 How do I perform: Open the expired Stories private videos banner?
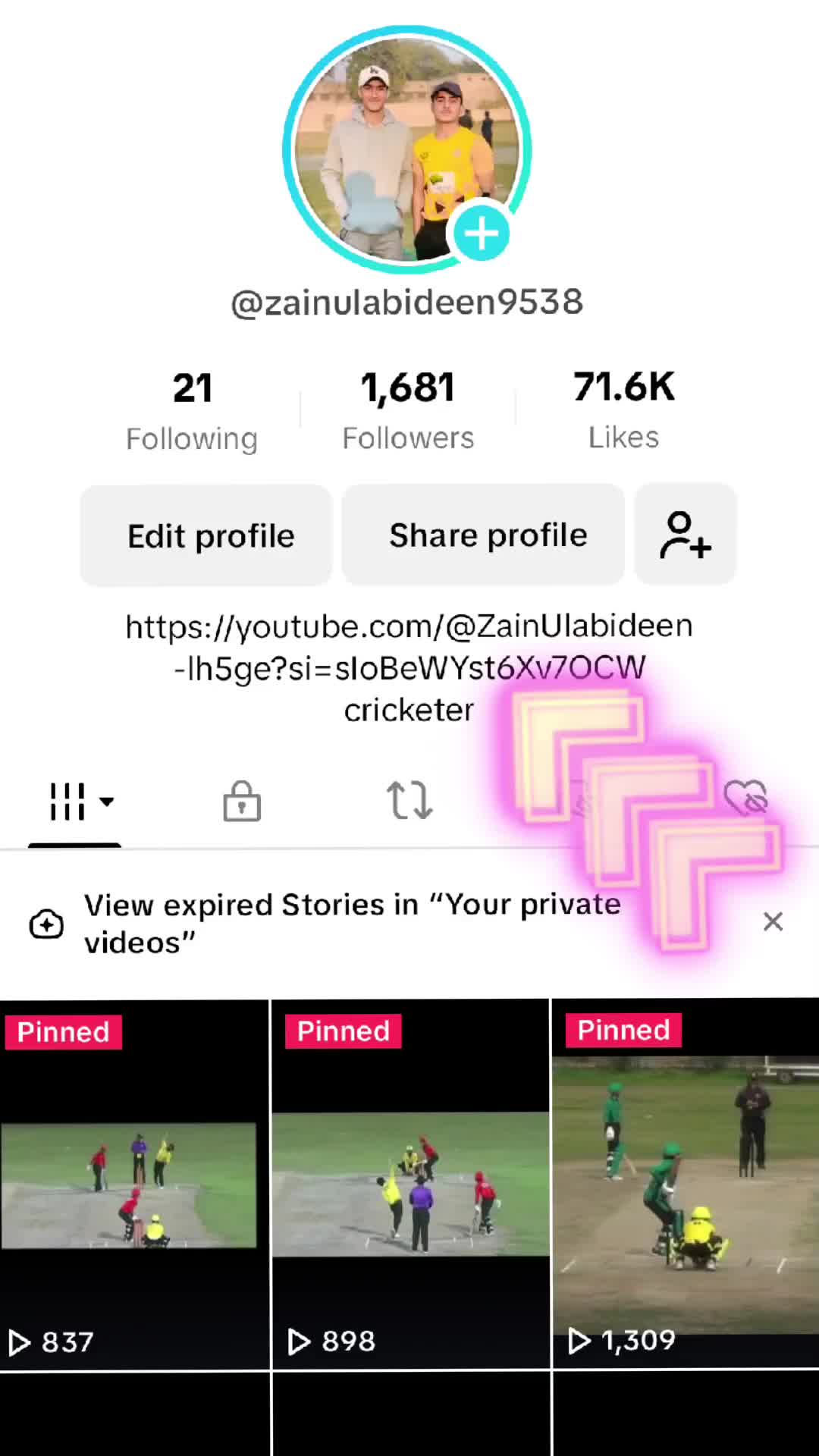pos(352,923)
